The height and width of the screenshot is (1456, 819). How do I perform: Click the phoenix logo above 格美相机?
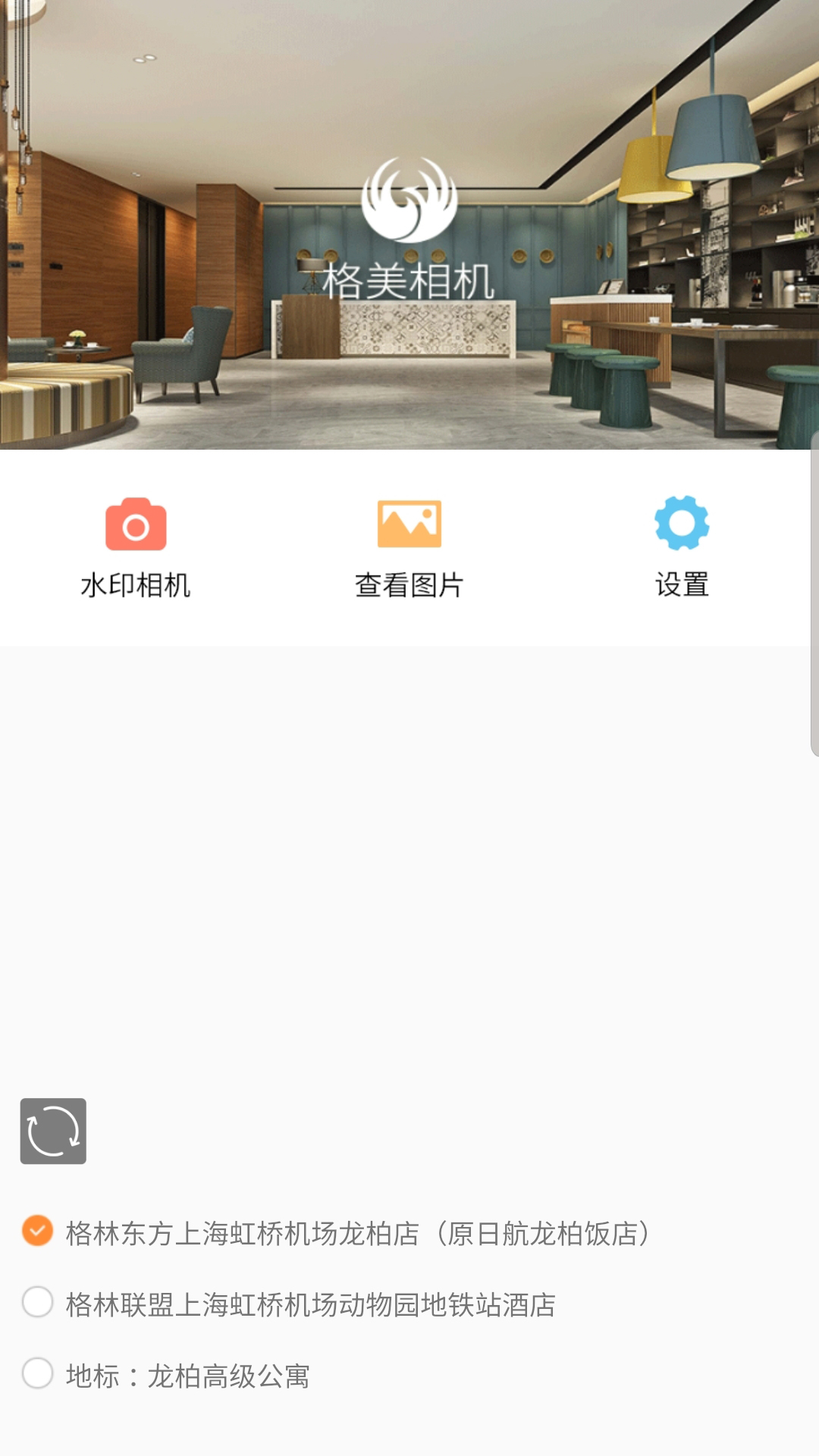[409, 196]
